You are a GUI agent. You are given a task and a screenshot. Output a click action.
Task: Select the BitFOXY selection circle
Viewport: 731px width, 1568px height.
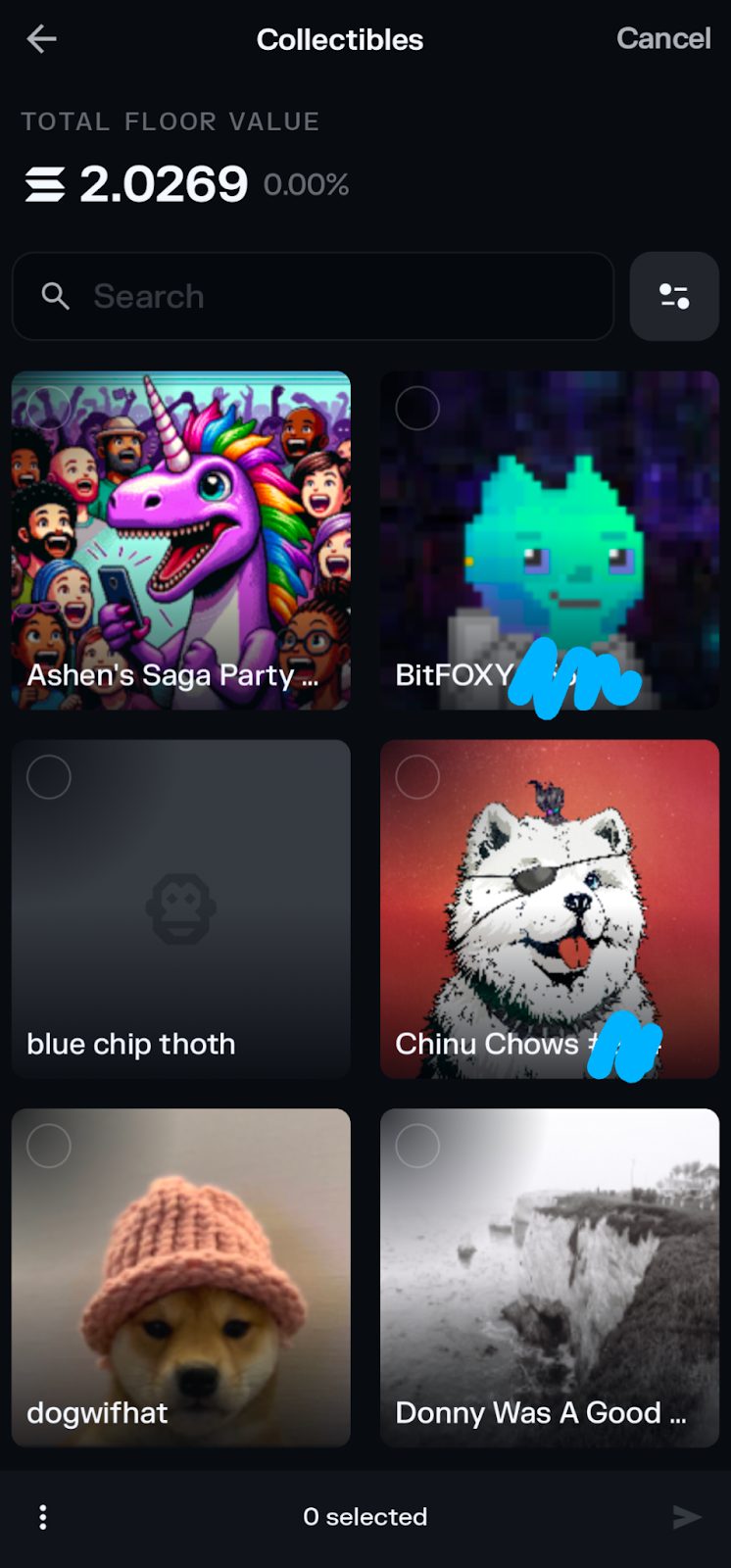(x=417, y=408)
